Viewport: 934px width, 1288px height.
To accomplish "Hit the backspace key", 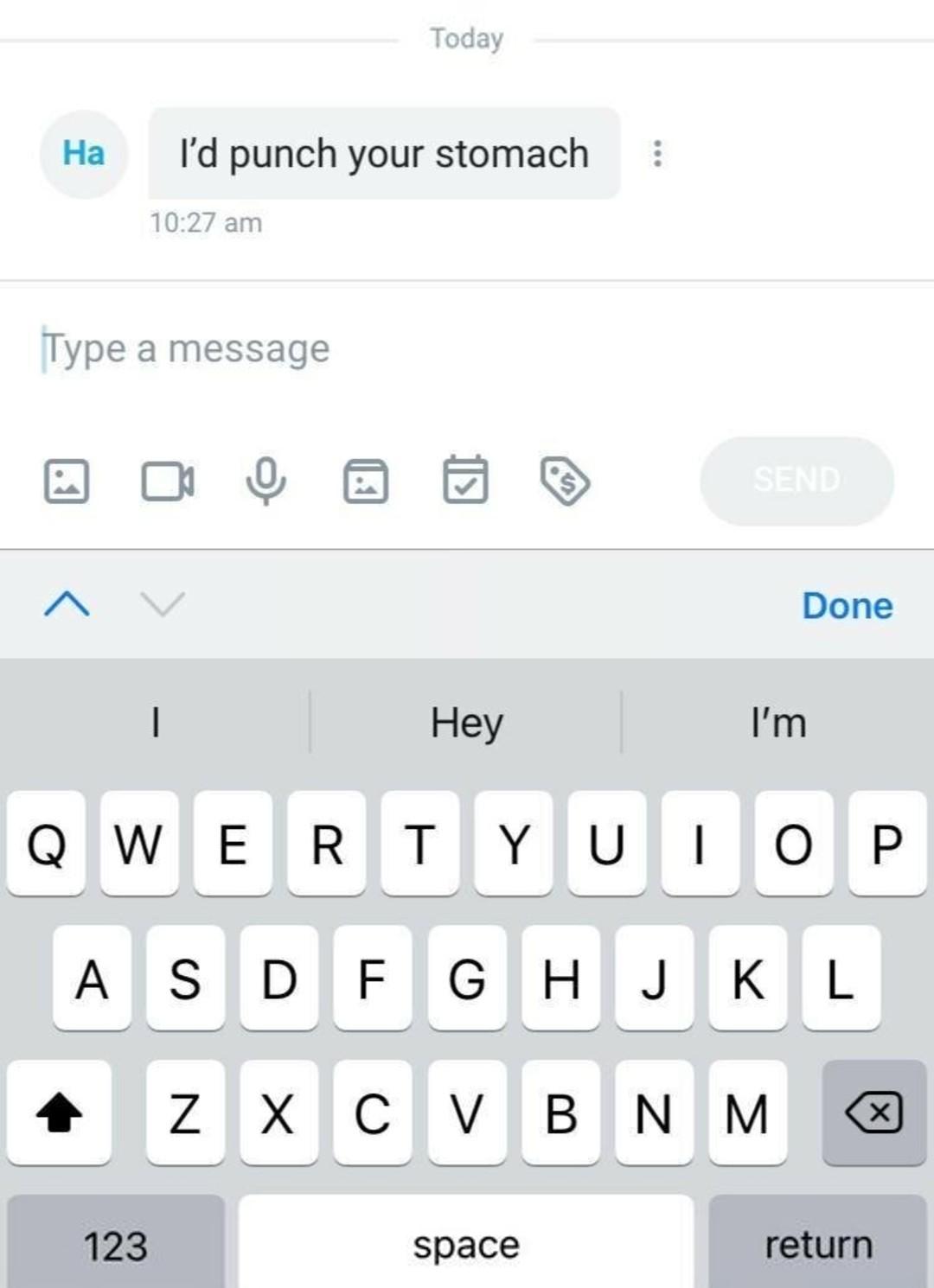I will click(873, 1112).
